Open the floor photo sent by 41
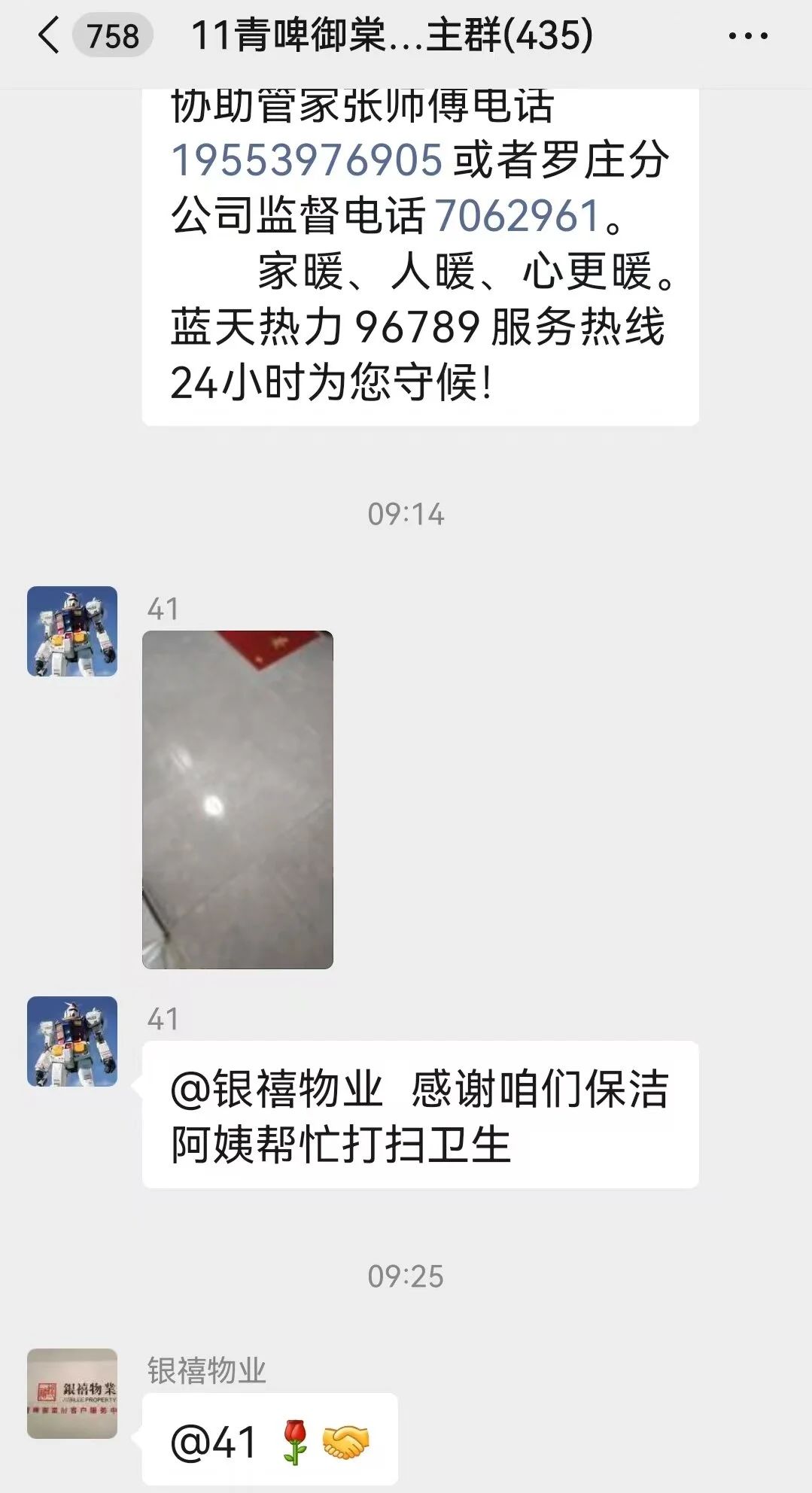 [x=237, y=799]
